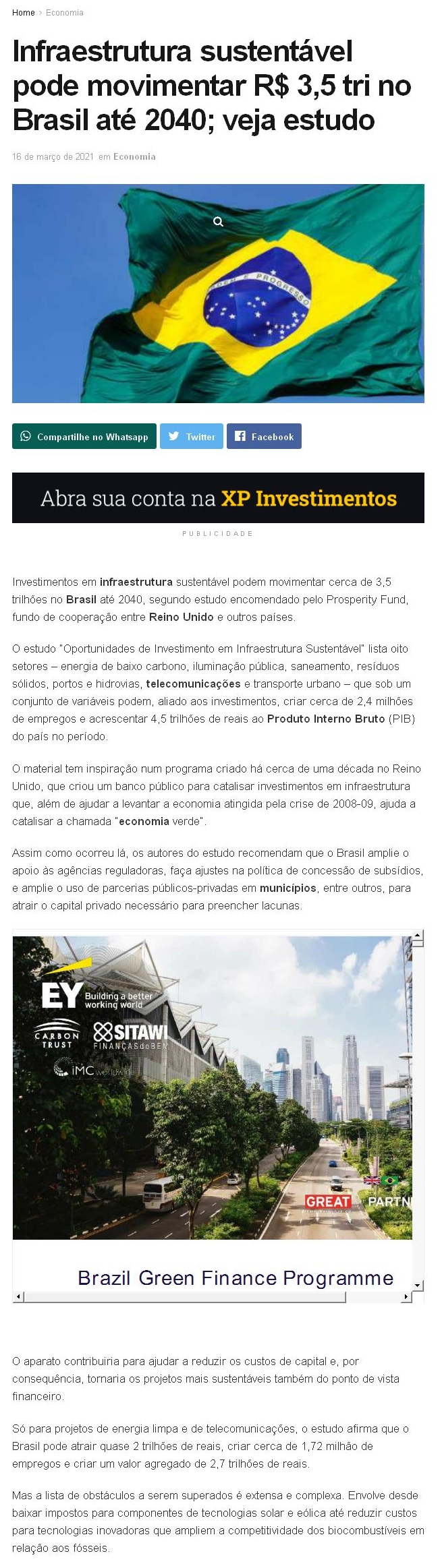Follow the bold economia keyword link
This screenshot has width=442, height=1568.
144,821
